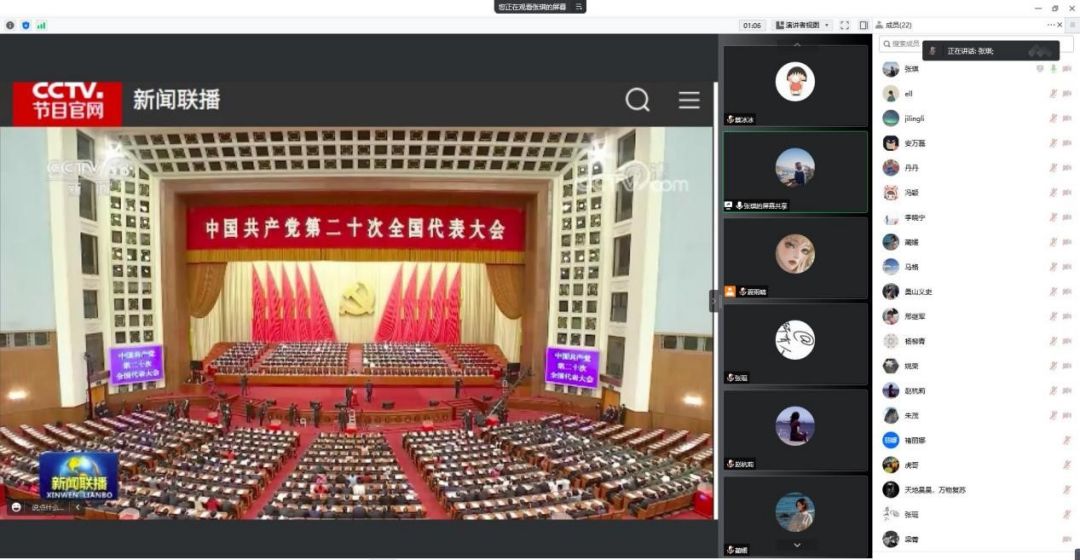The height and width of the screenshot is (560, 1080).
Task: Open 张琪's screen-sharing video tile
Action: click(x=795, y=170)
